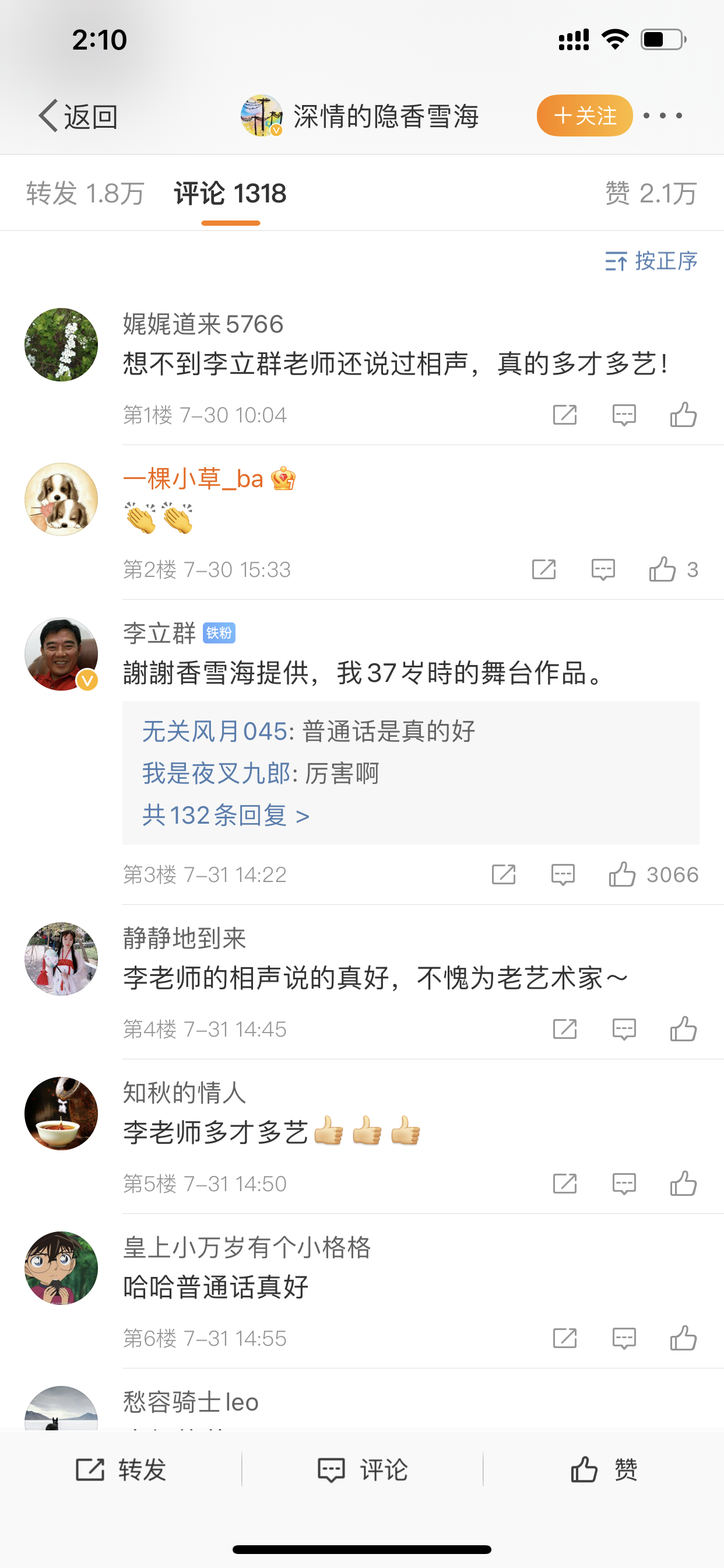Switch to the 赞 2.1万 tab
The height and width of the screenshot is (1568, 724).
point(651,194)
